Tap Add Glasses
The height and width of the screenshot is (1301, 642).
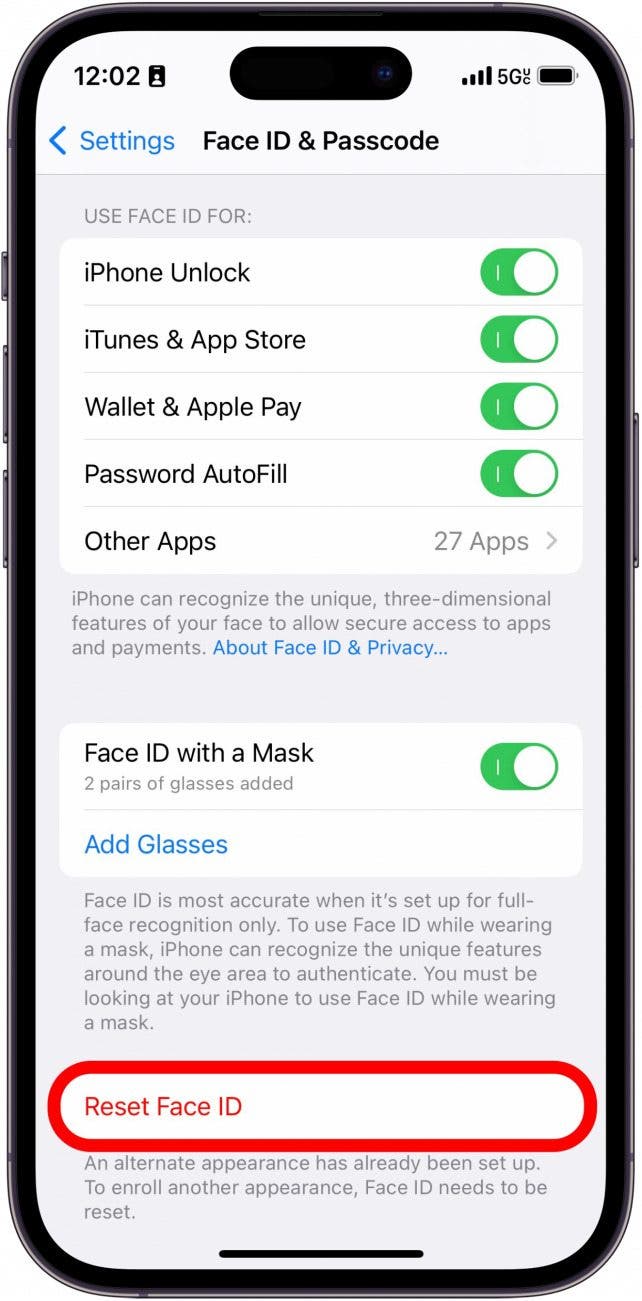156,844
